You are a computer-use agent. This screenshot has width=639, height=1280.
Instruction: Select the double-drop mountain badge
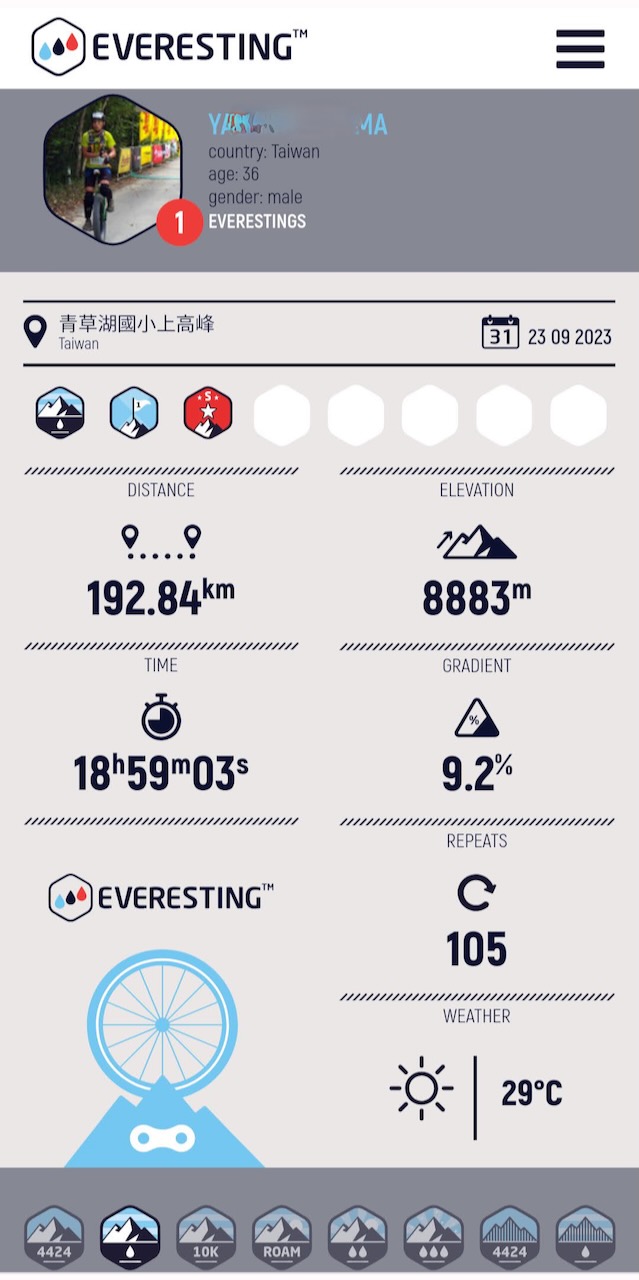[357, 1237]
